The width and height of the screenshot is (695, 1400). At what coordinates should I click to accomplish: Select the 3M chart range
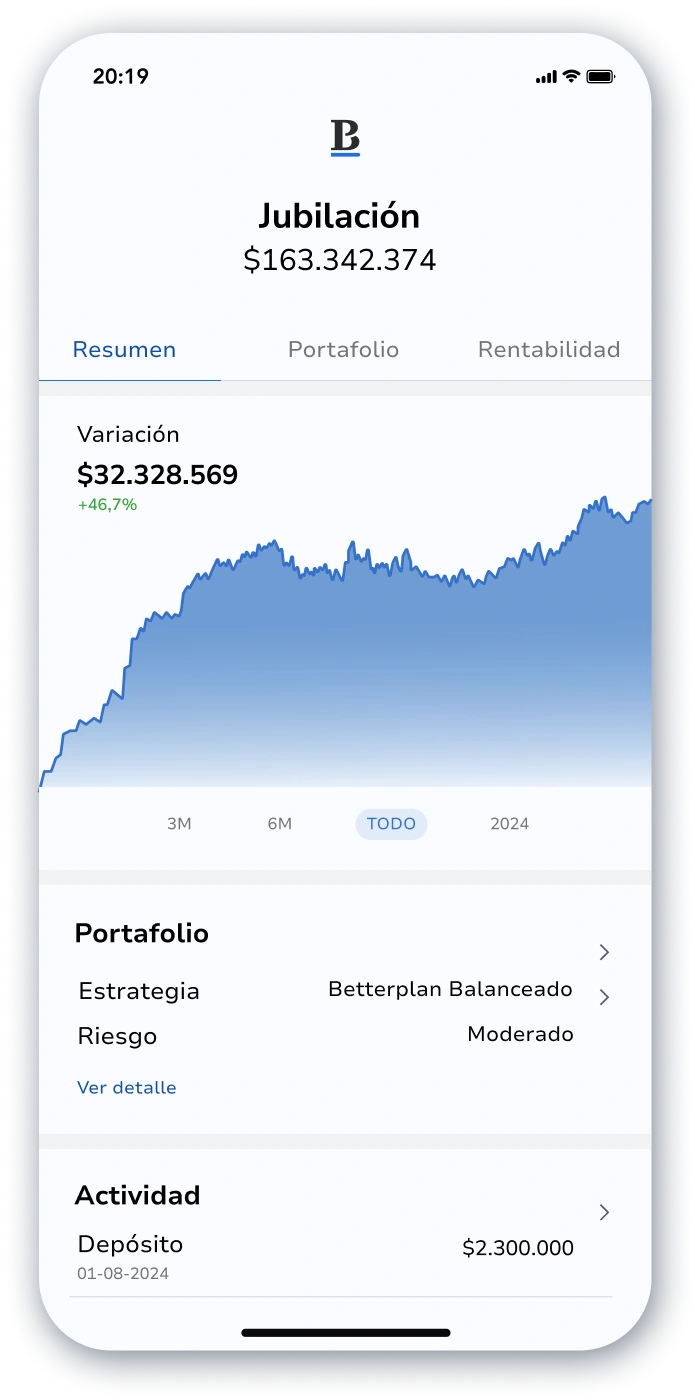[179, 824]
